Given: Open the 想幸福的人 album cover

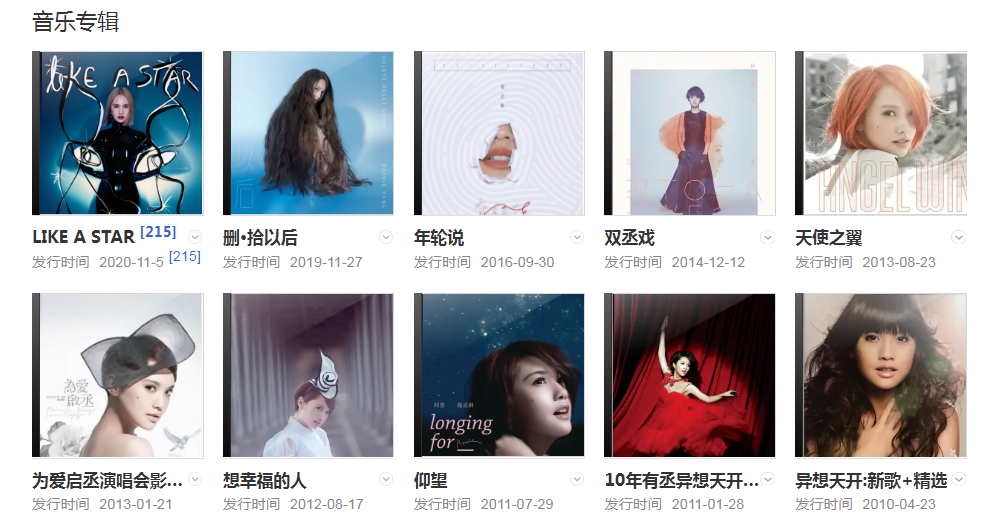Looking at the screenshot, I should (309, 375).
